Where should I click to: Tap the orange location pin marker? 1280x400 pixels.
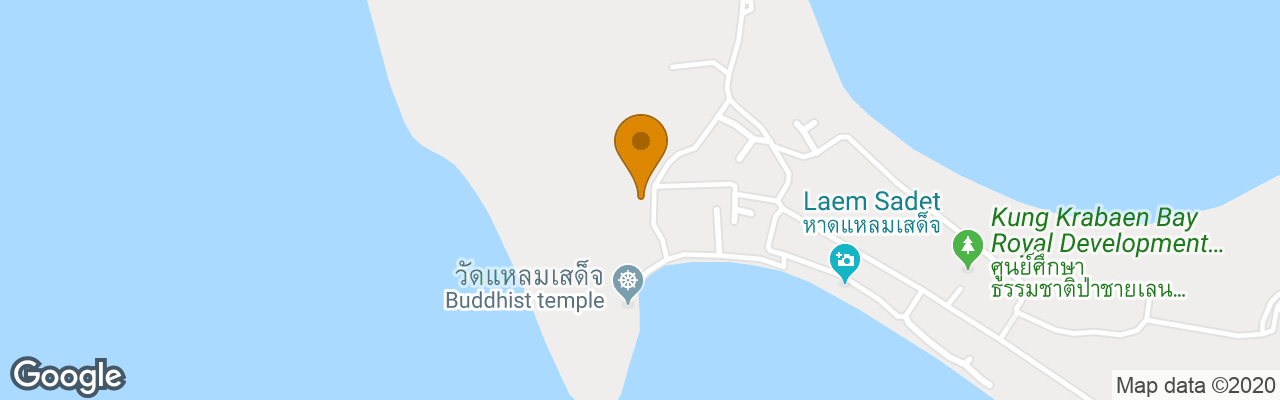pyautogui.click(x=641, y=147)
